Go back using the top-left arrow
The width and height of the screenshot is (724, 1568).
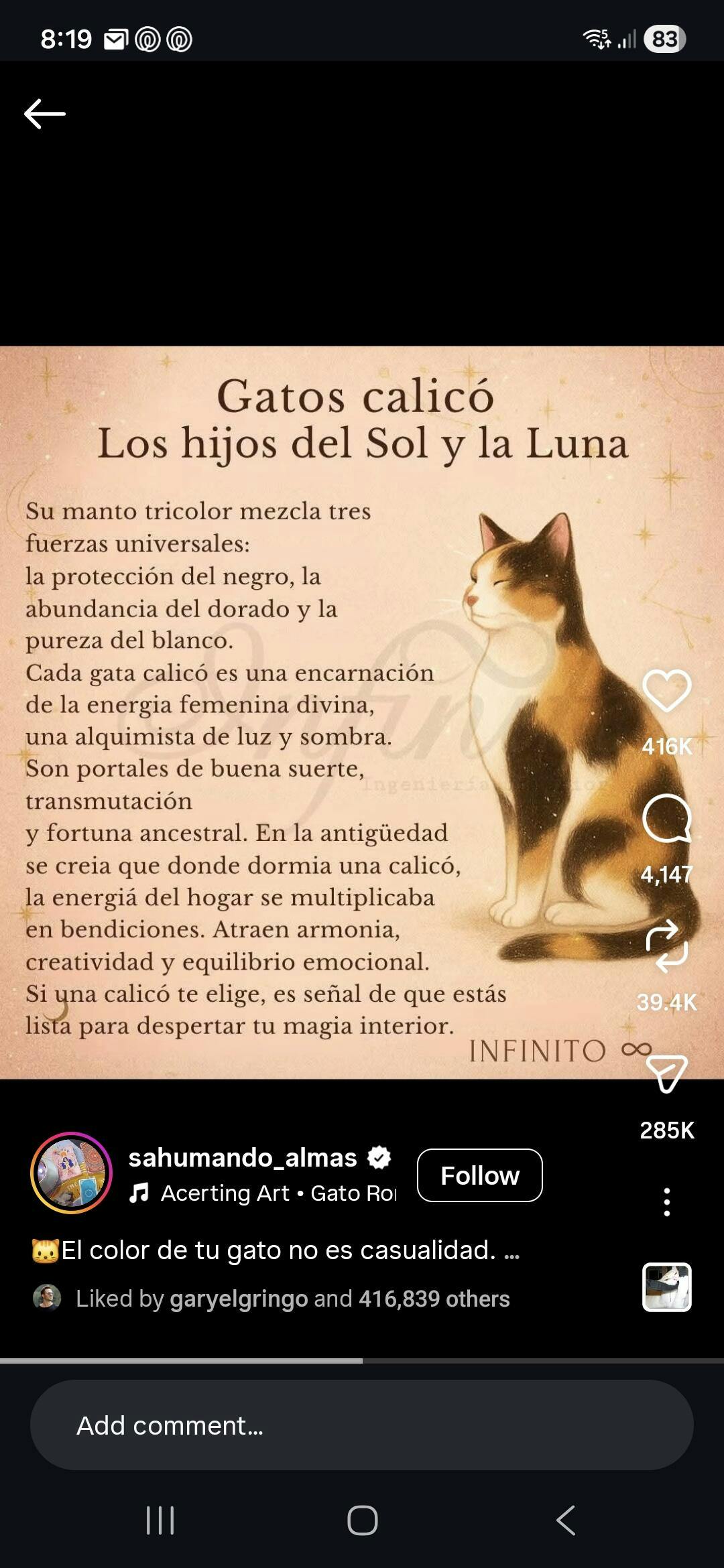point(44,113)
